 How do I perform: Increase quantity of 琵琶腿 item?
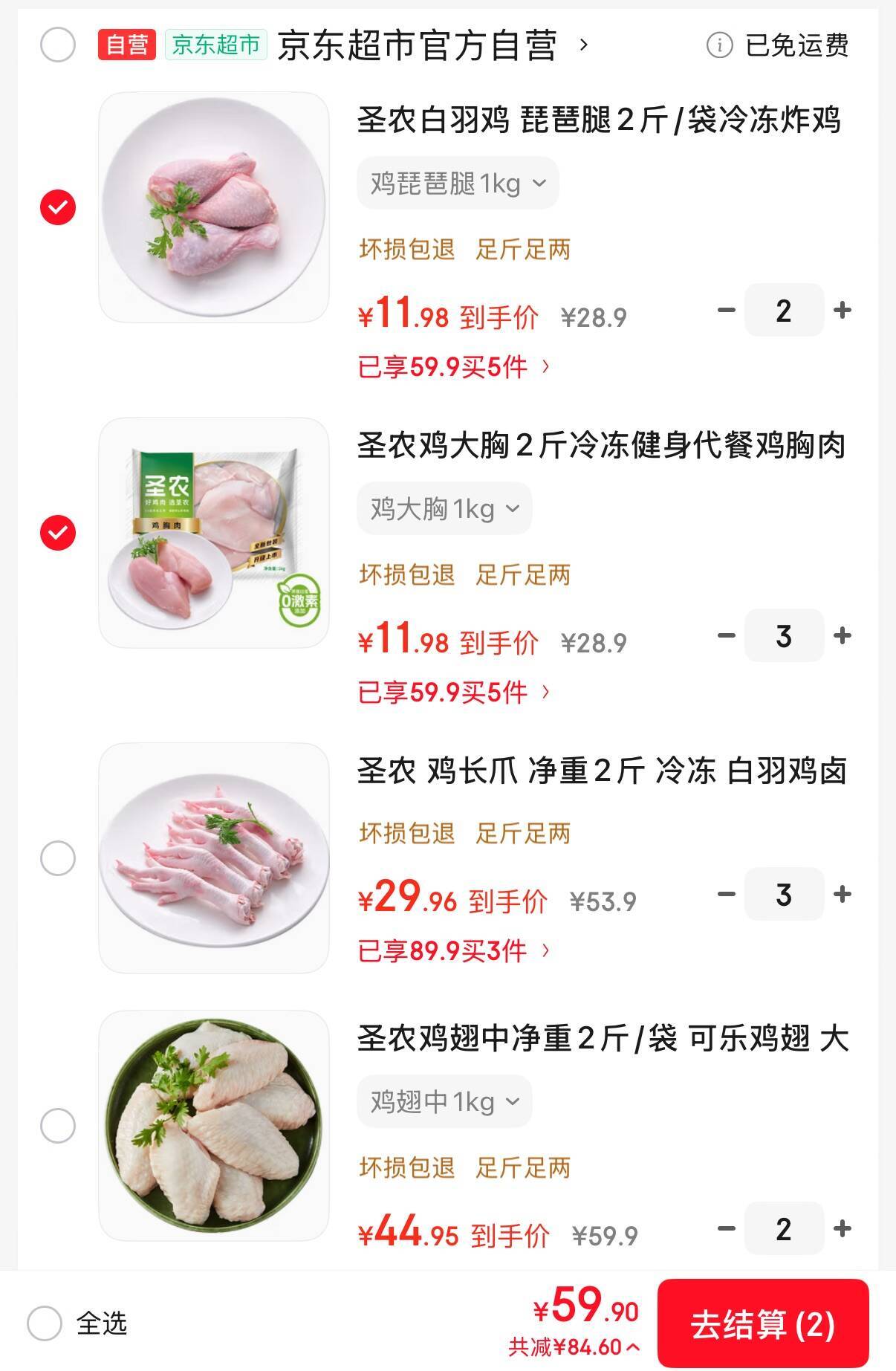[x=843, y=310]
